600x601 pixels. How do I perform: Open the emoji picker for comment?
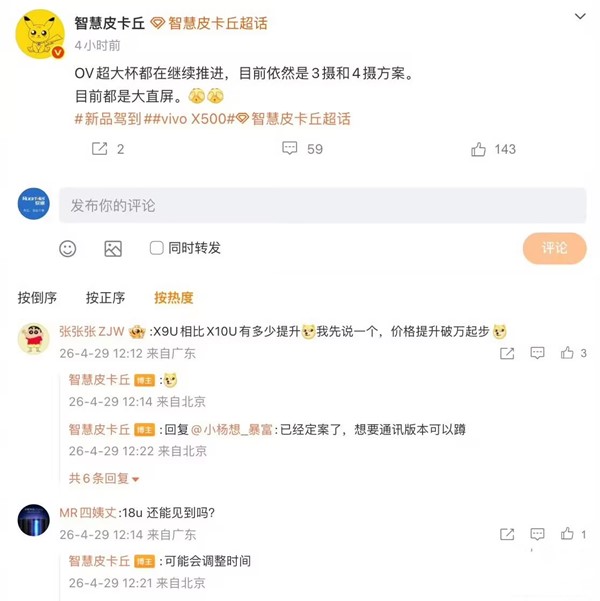pyautogui.click(x=67, y=248)
